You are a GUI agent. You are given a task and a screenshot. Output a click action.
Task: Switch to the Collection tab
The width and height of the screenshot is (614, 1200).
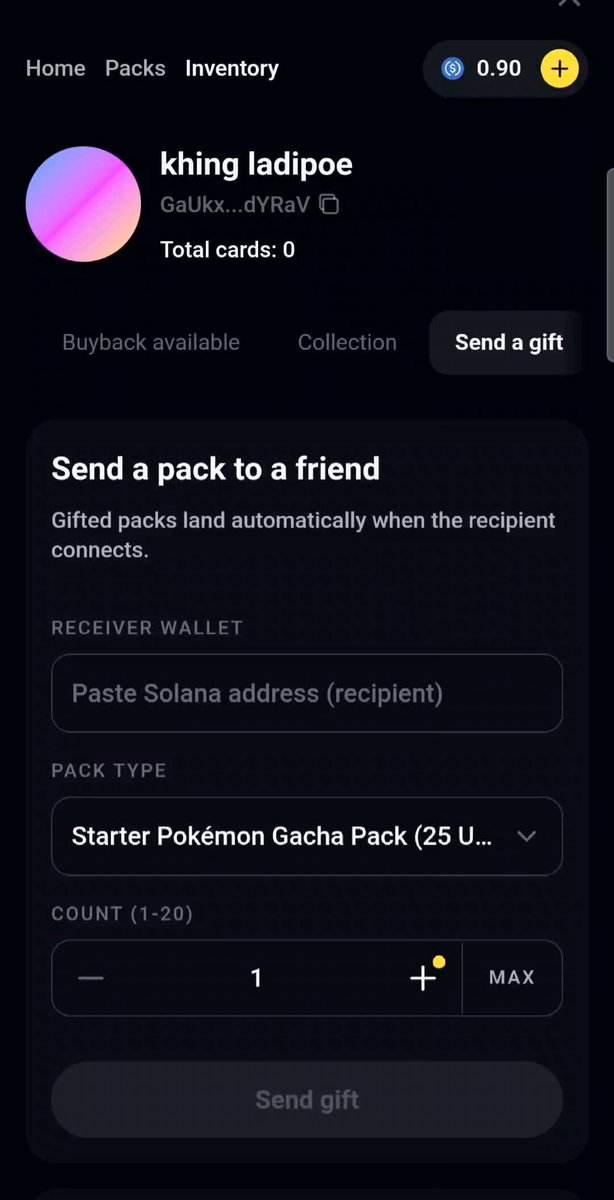[347, 342]
